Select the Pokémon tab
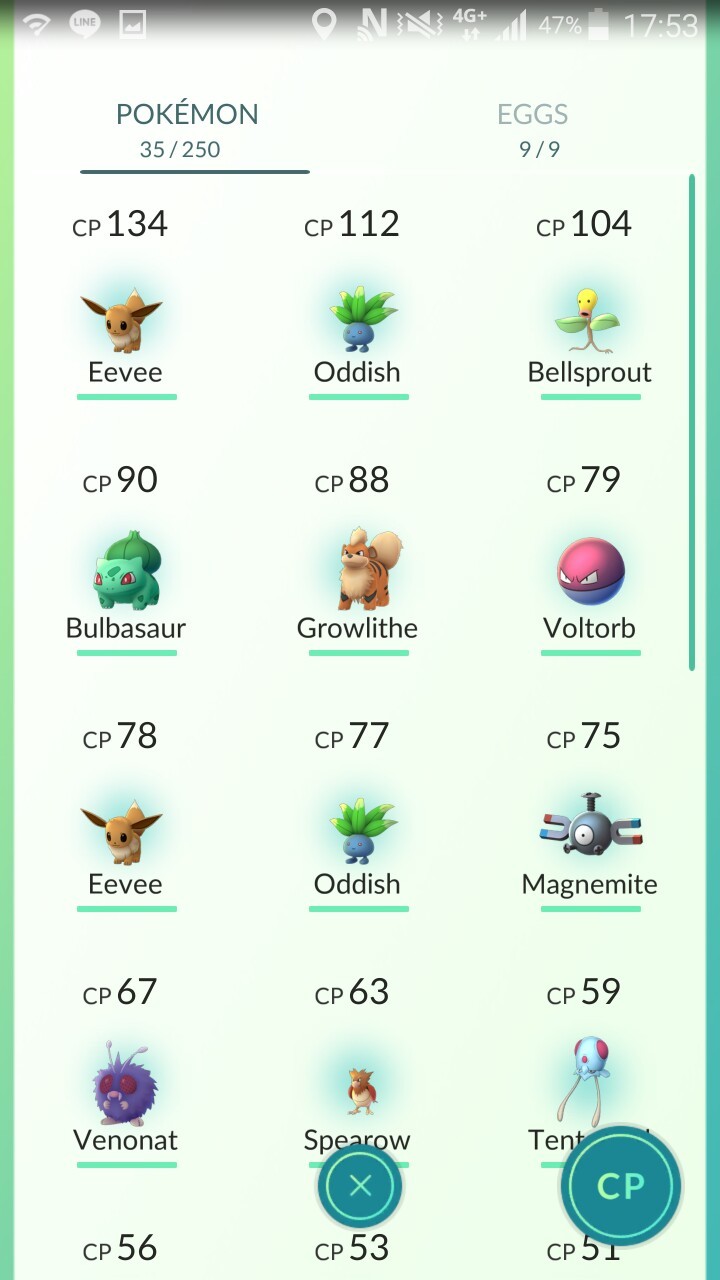Image resolution: width=720 pixels, height=1280 pixels. pos(187,130)
